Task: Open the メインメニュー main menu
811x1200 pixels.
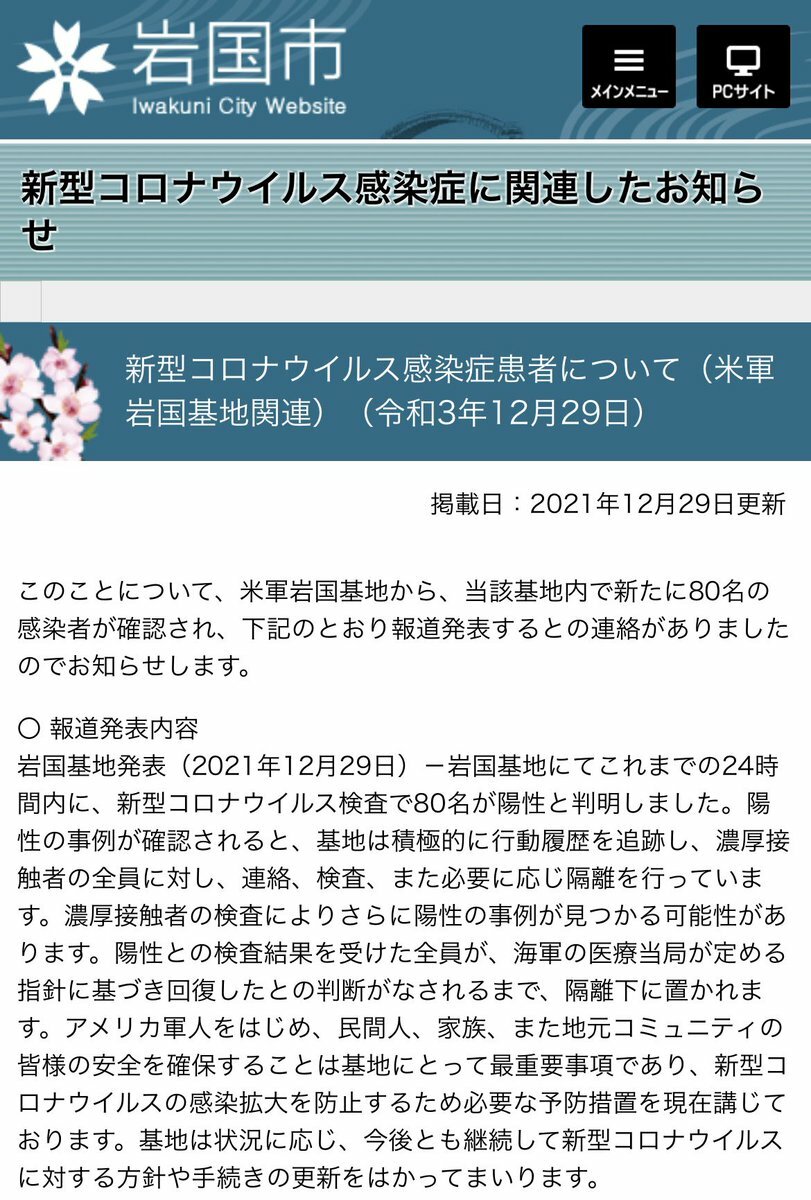Action: coord(628,66)
